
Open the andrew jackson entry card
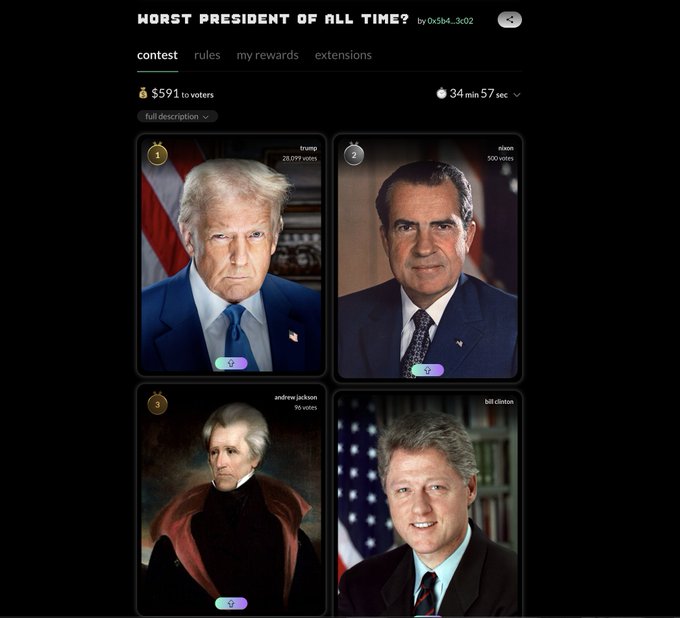231,500
